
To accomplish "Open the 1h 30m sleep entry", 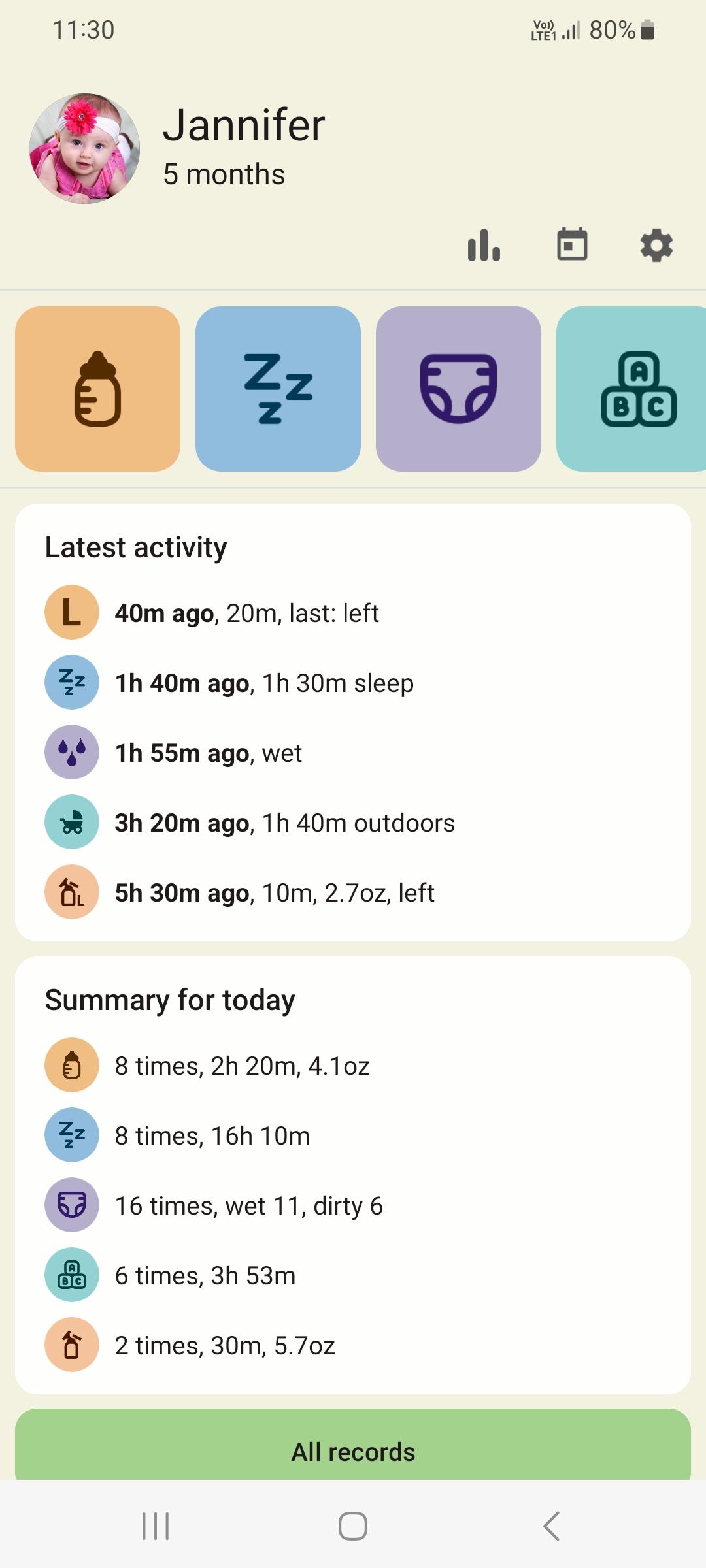I will click(264, 683).
